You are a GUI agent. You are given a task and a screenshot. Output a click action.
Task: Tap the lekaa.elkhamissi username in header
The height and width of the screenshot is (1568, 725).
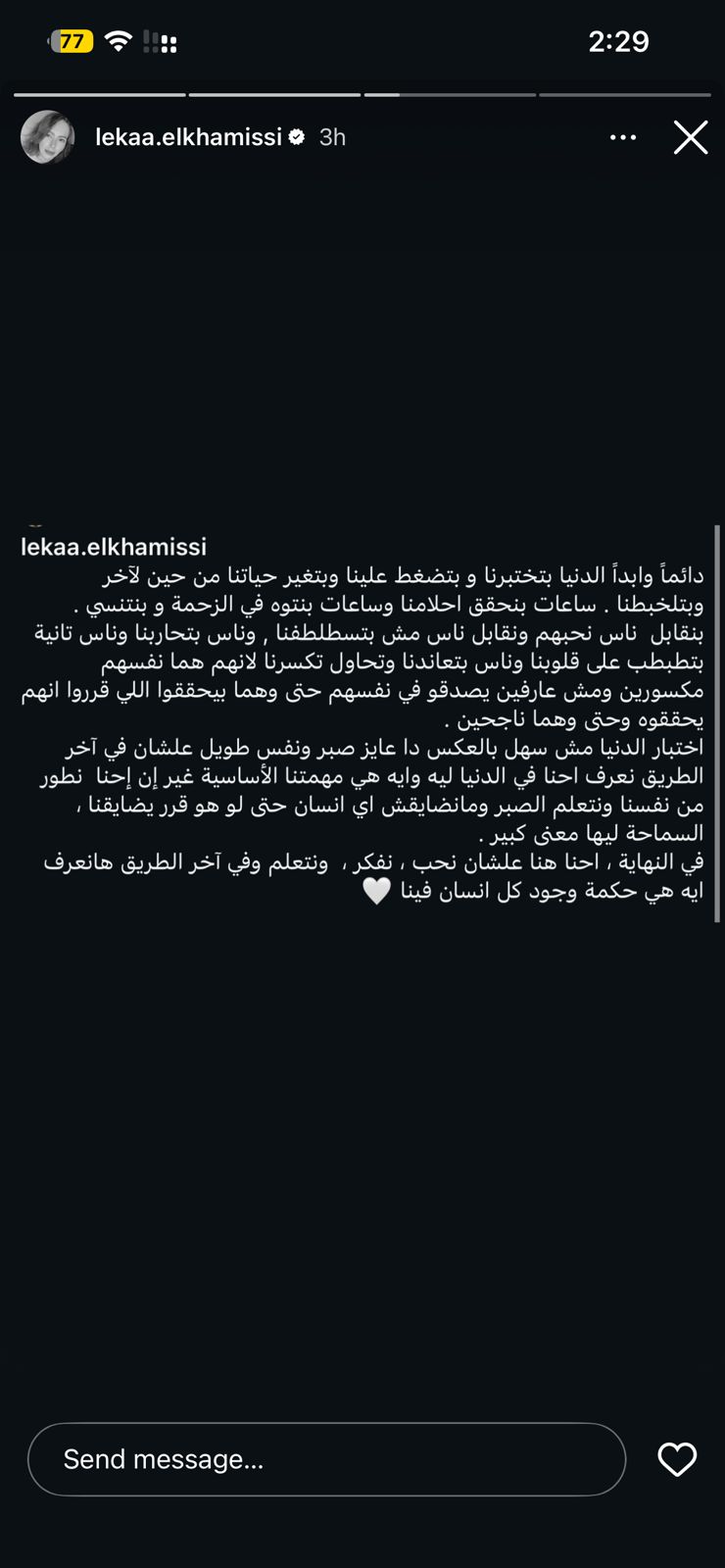click(188, 137)
